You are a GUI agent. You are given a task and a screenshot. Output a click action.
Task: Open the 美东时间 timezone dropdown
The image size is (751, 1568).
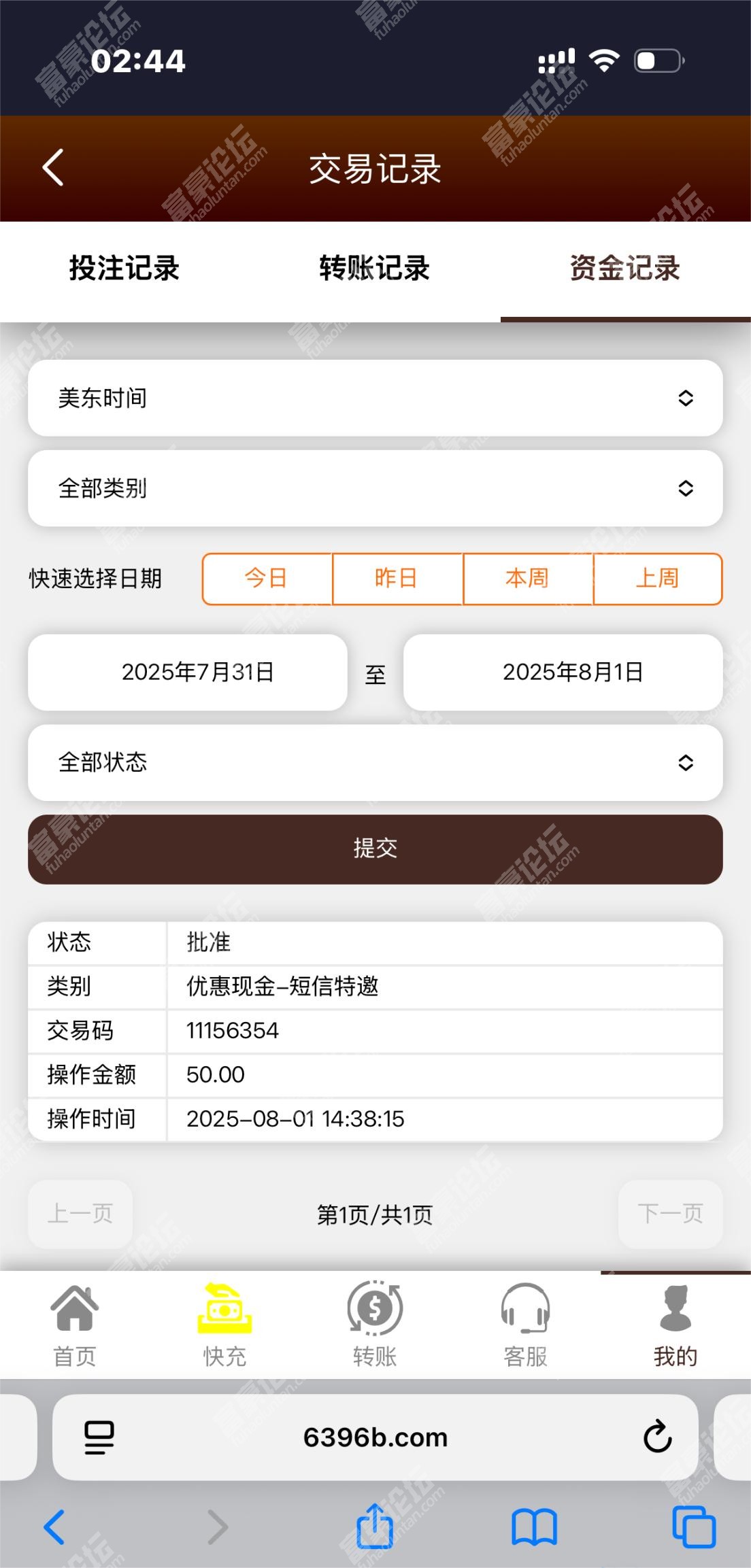point(375,398)
